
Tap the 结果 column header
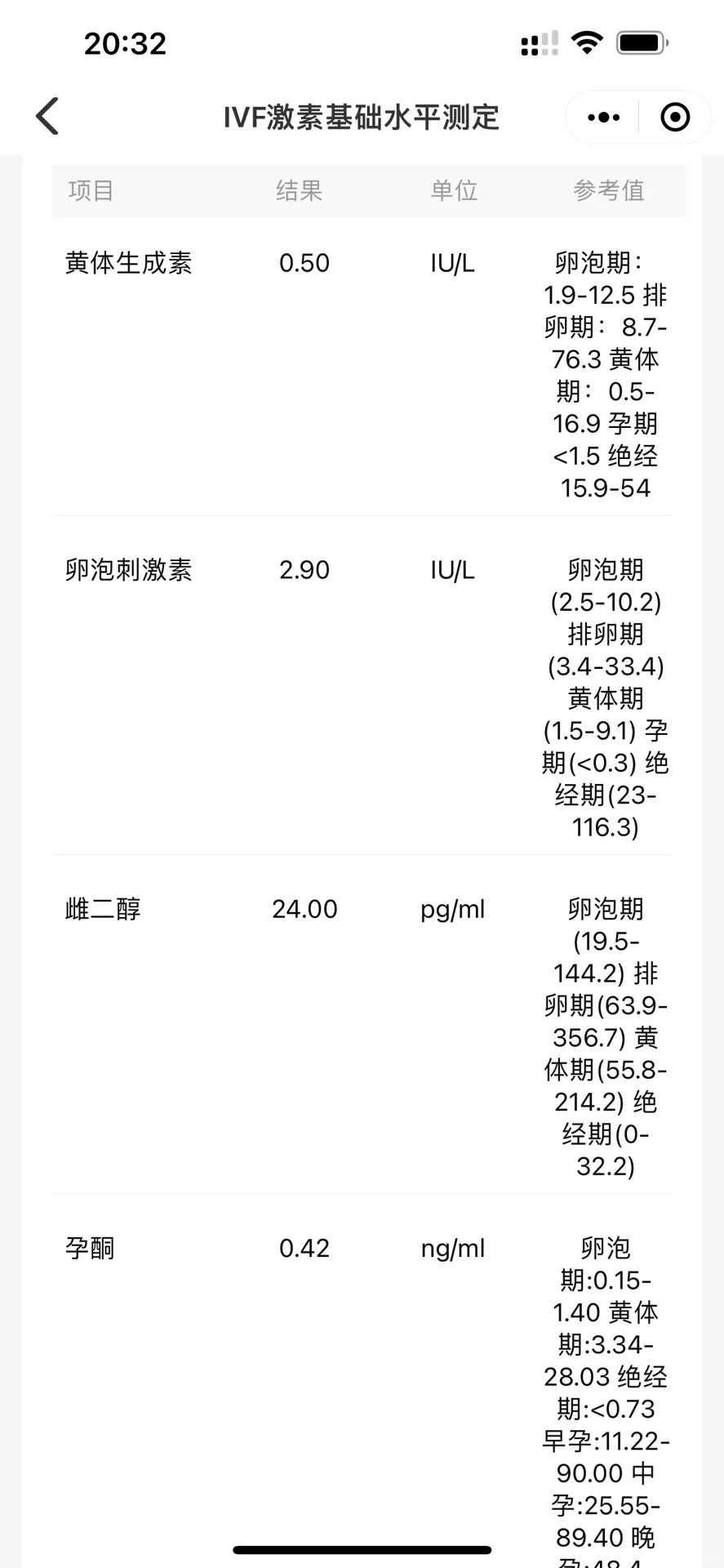300,190
